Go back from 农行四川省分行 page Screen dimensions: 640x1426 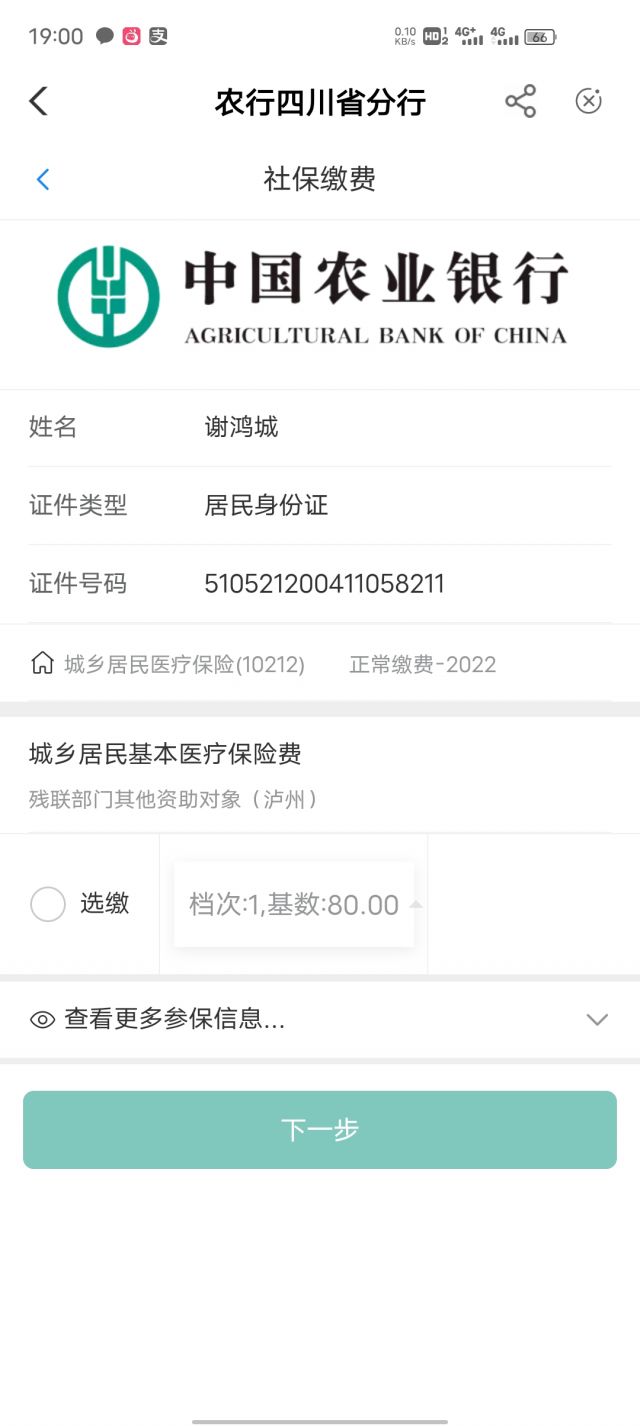(39, 101)
